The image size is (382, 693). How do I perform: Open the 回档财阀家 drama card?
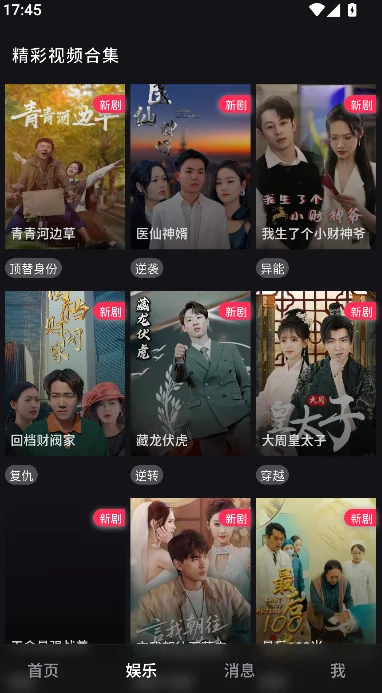click(65, 373)
